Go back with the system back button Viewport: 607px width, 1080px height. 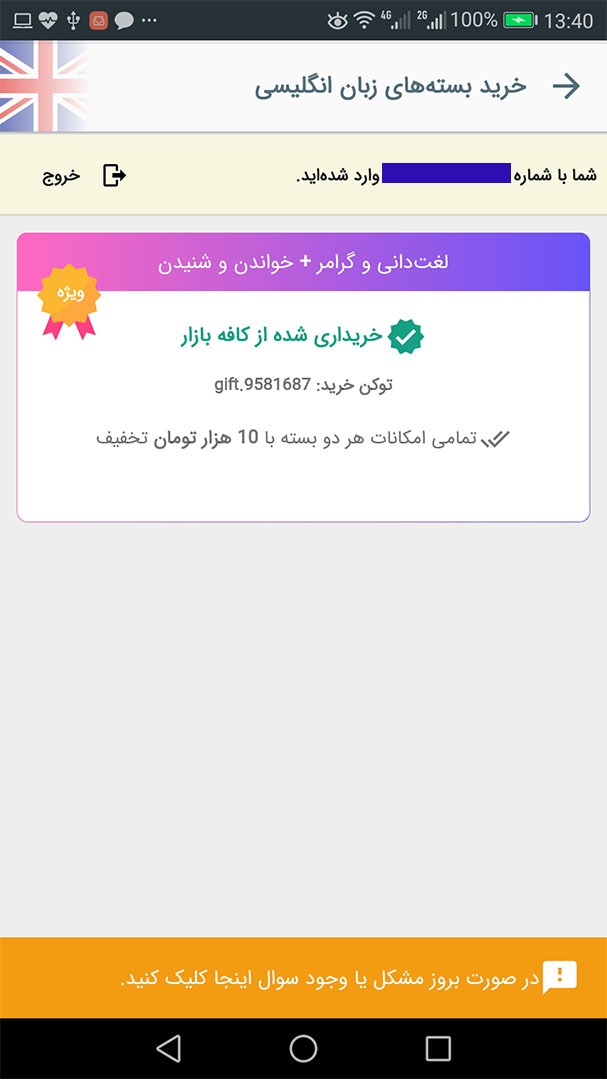pos(169,1048)
